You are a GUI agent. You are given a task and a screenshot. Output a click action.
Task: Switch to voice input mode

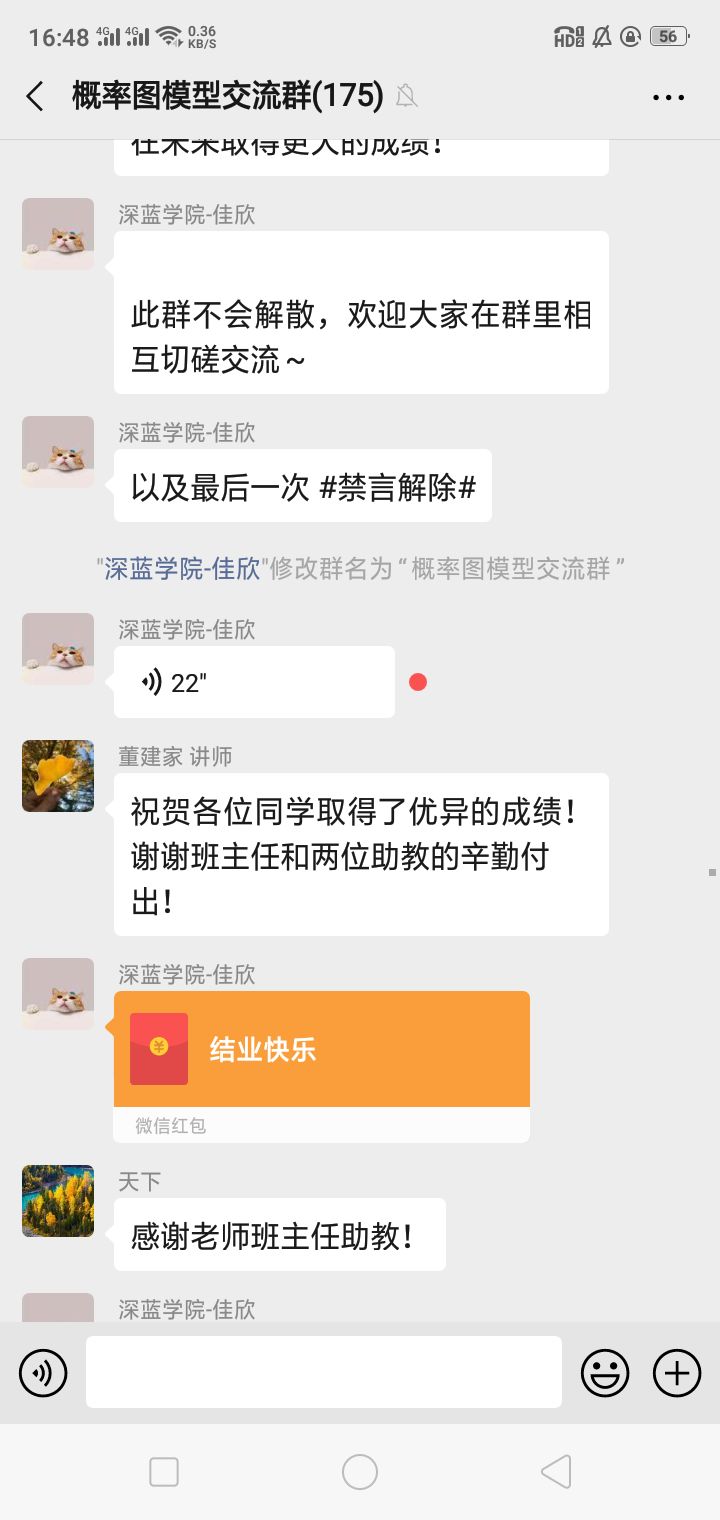tap(43, 1373)
